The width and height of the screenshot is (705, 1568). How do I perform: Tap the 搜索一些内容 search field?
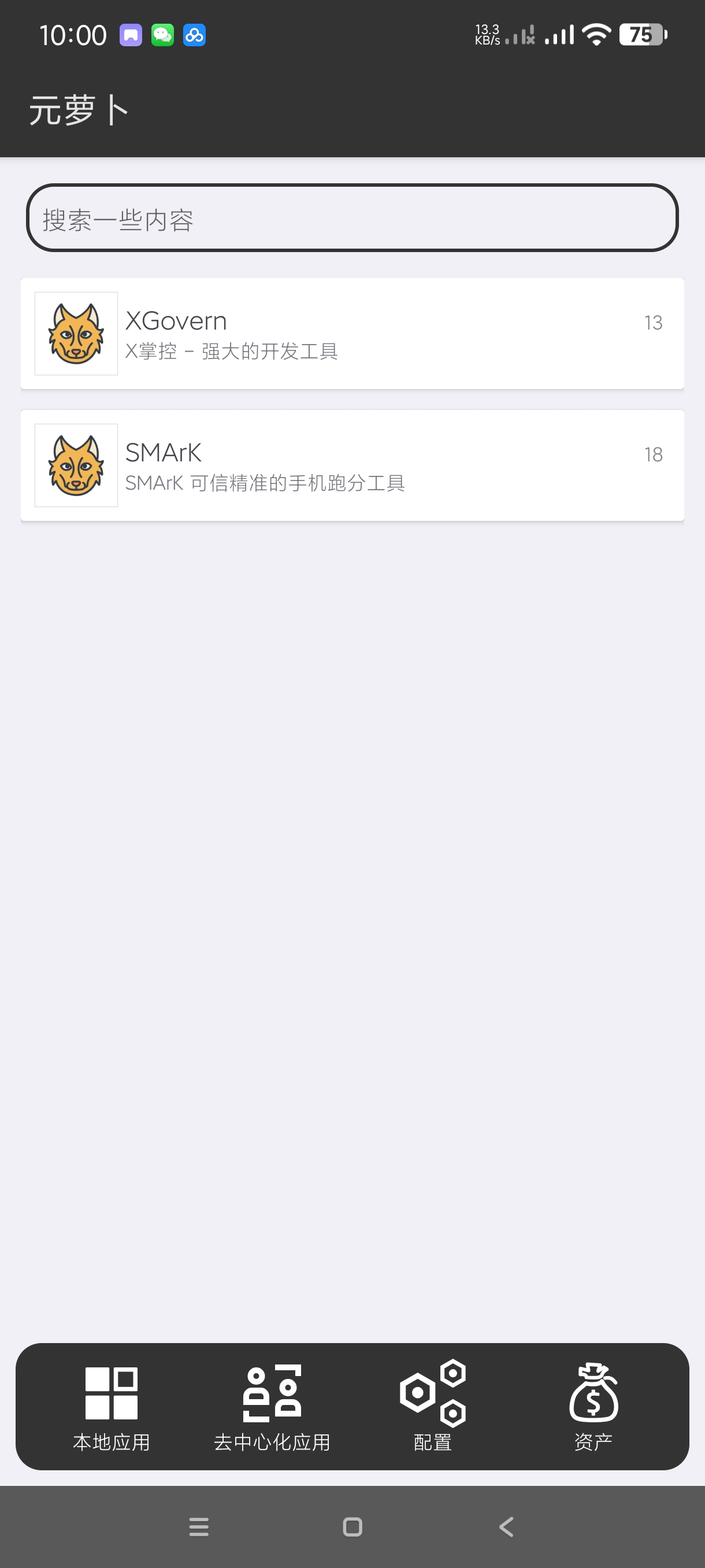[352, 218]
